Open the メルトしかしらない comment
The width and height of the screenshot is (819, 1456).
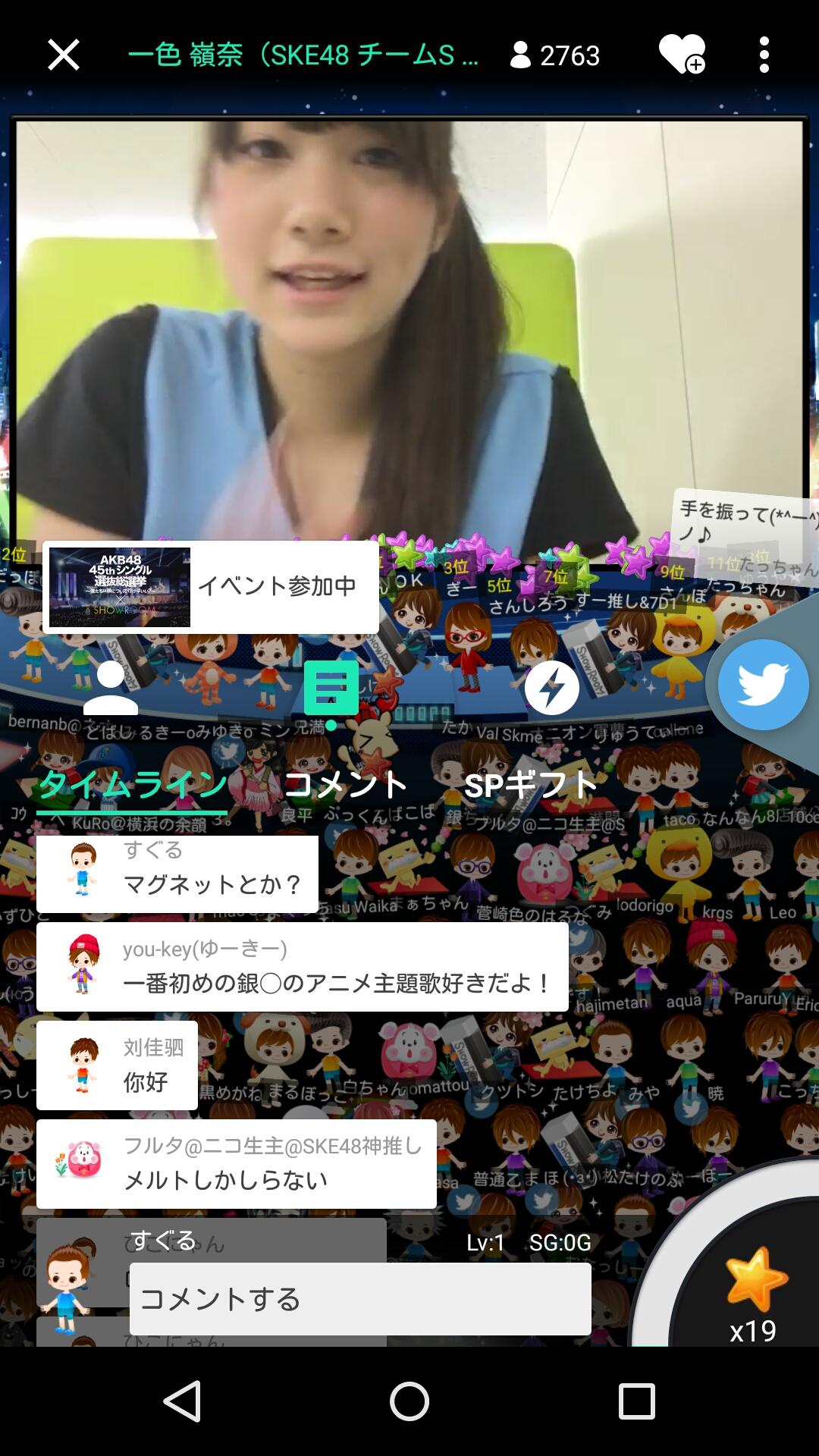pyautogui.click(x=237, y=1164)
